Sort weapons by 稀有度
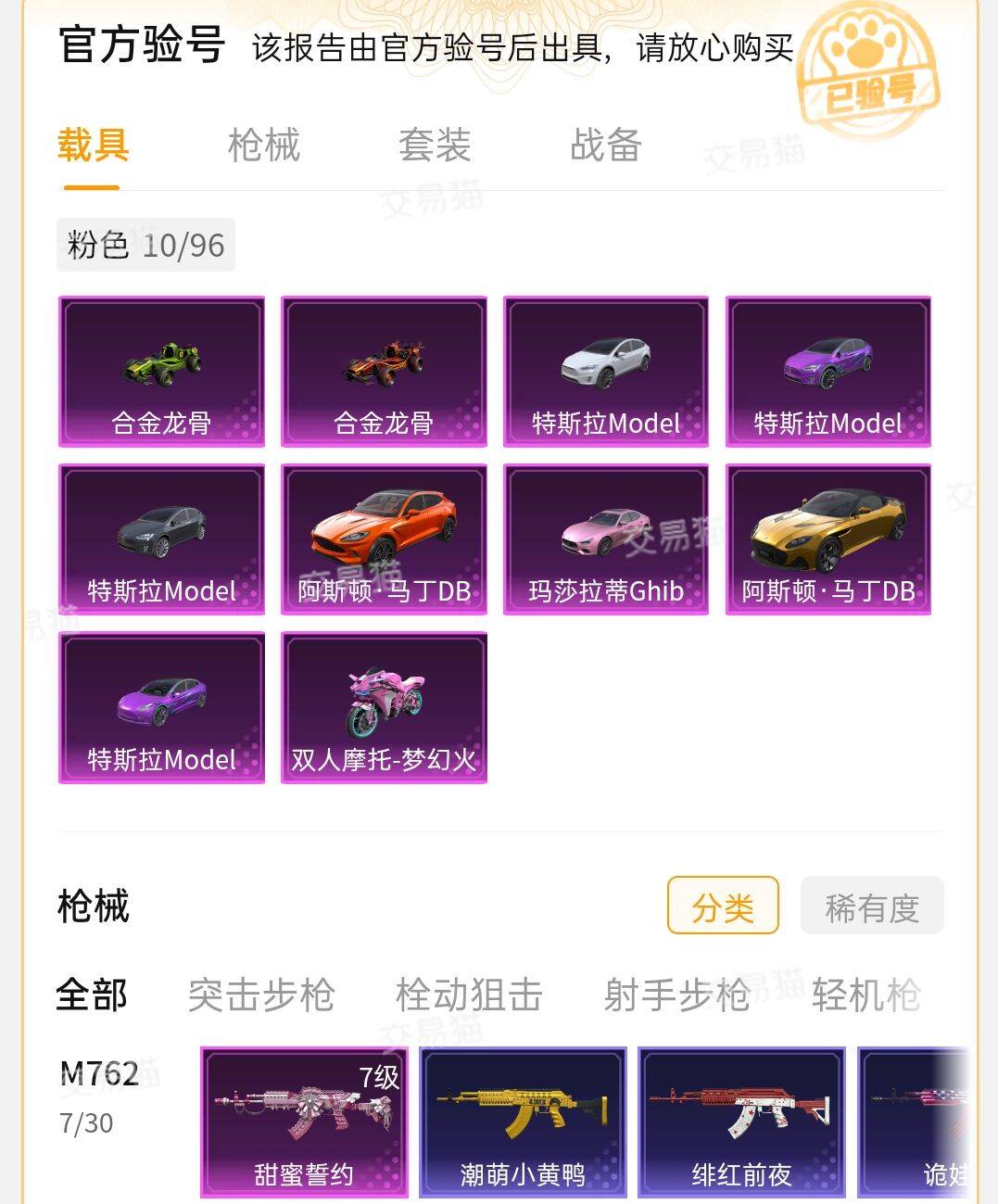Screen dimensions: 998x1204 click(x=871, y=906)
